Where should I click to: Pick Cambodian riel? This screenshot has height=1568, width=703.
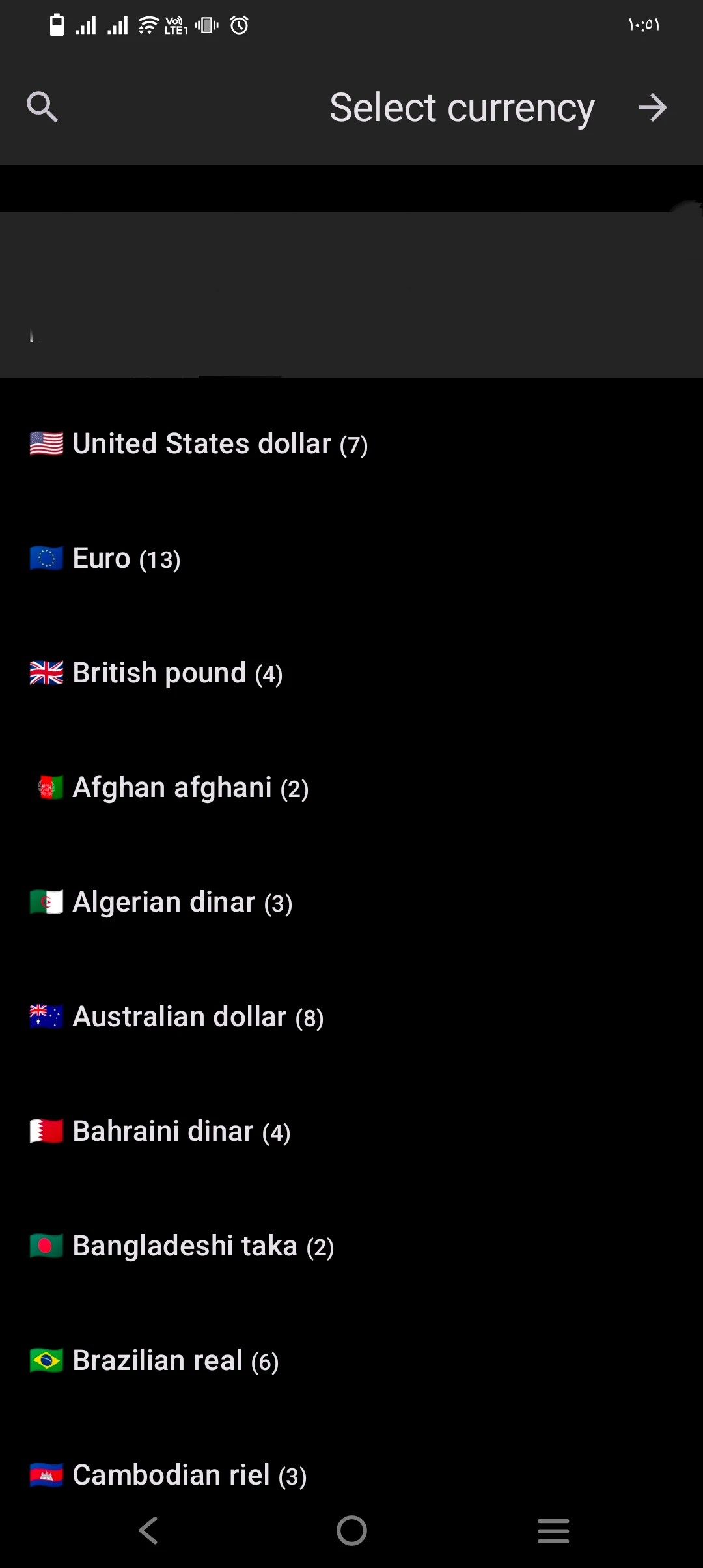169,1476
